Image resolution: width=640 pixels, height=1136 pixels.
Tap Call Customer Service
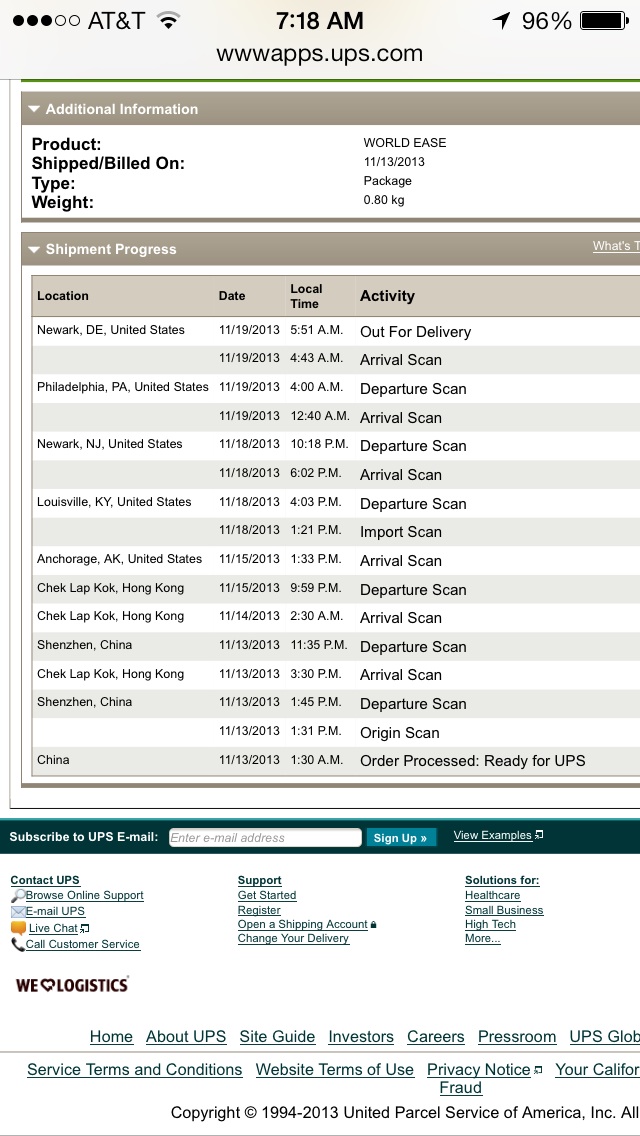click(x=83, y=944)
